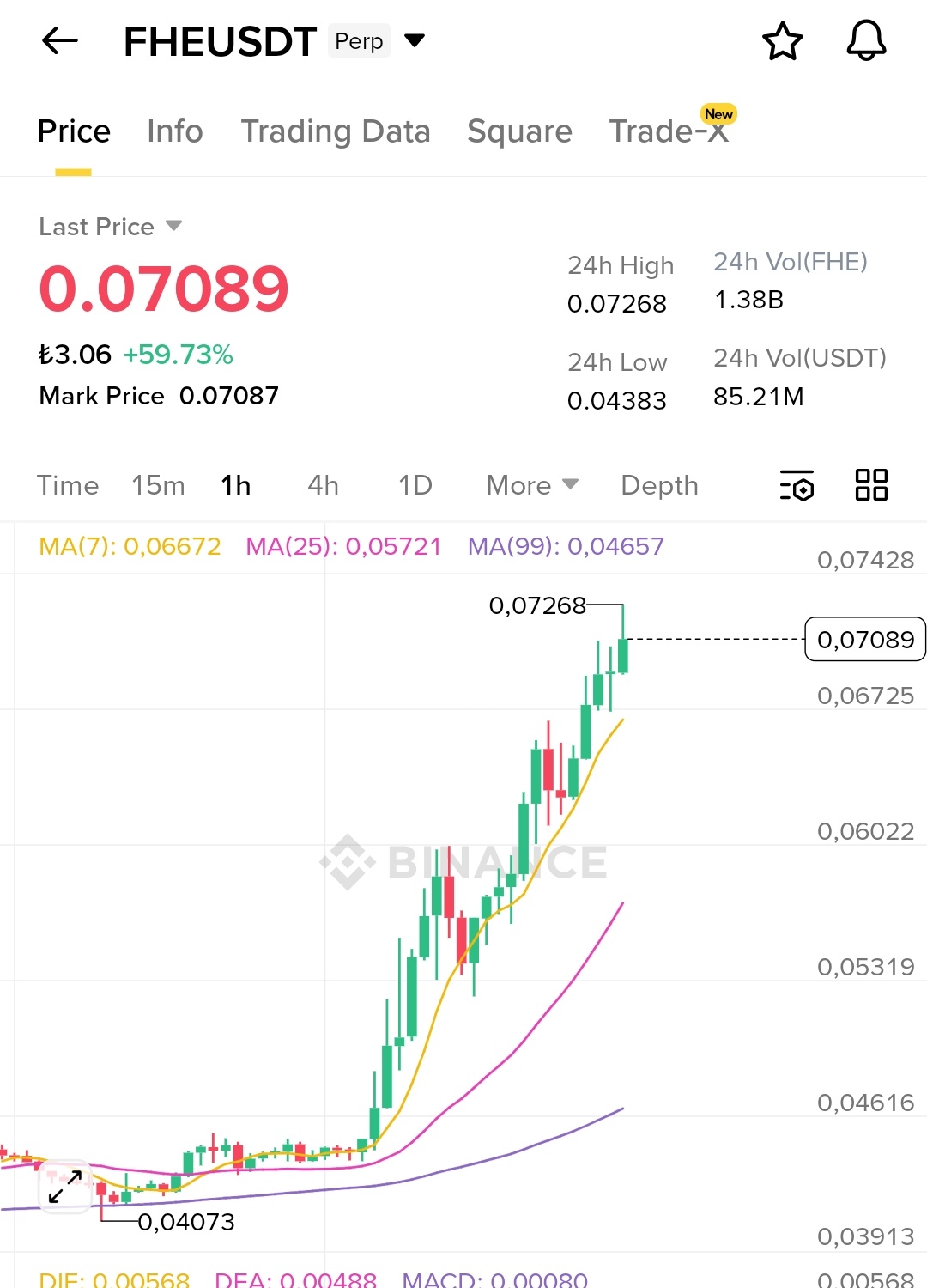
Task: Open the chart layout grid icon
Action: (x=871, y=485)
